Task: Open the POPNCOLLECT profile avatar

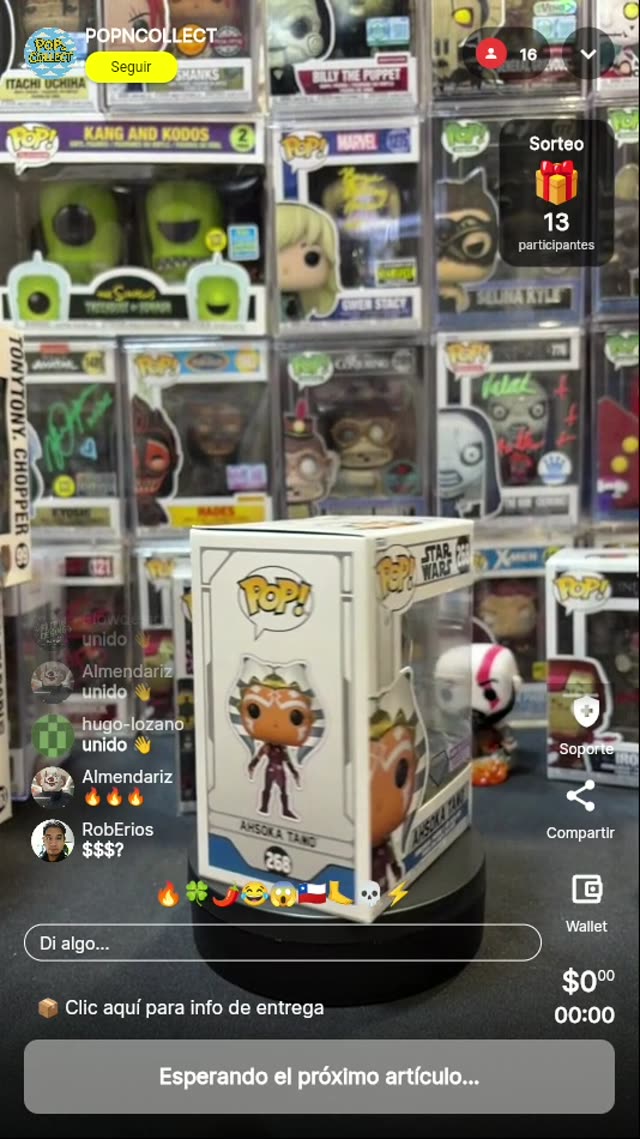Action: pyautogui.click(x=50, y=53)
